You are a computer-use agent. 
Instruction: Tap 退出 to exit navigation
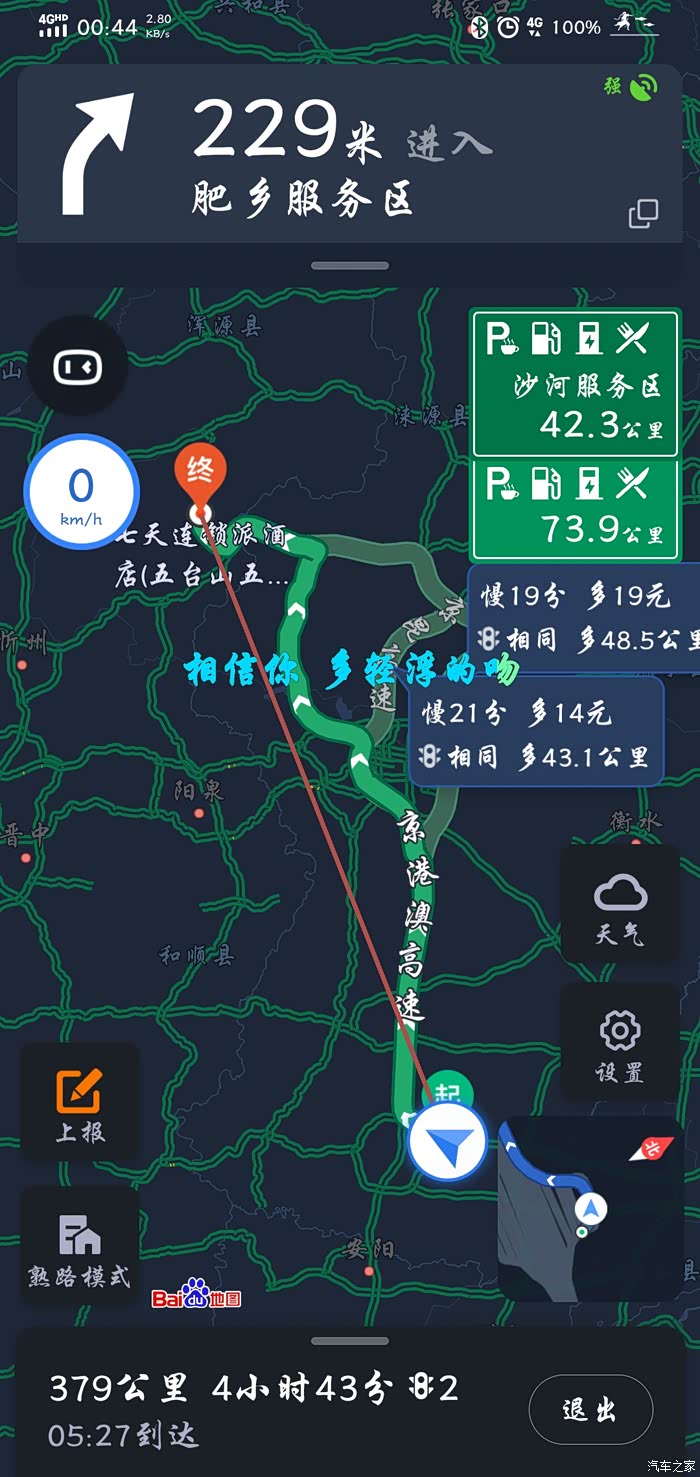(x=590, y=1410)
